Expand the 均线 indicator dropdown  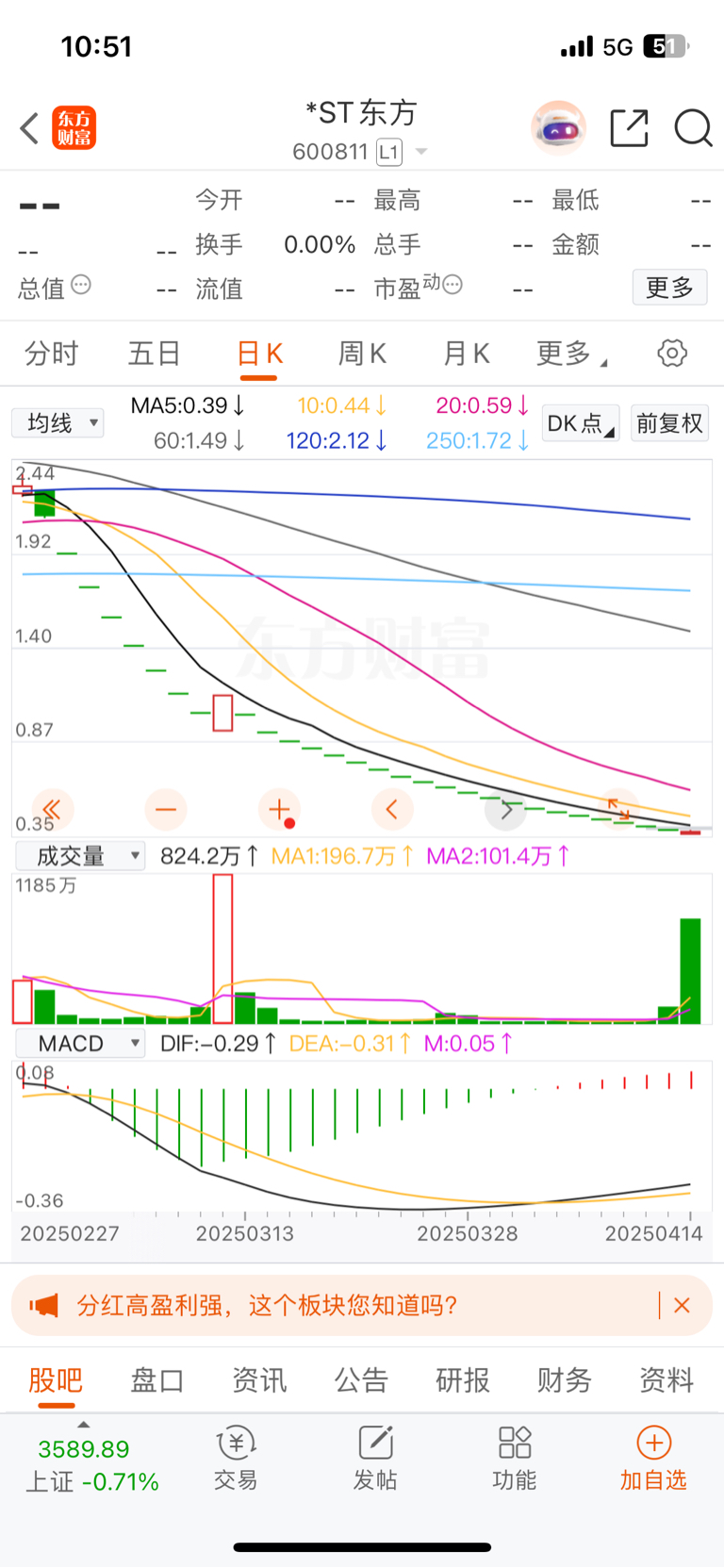58,423
